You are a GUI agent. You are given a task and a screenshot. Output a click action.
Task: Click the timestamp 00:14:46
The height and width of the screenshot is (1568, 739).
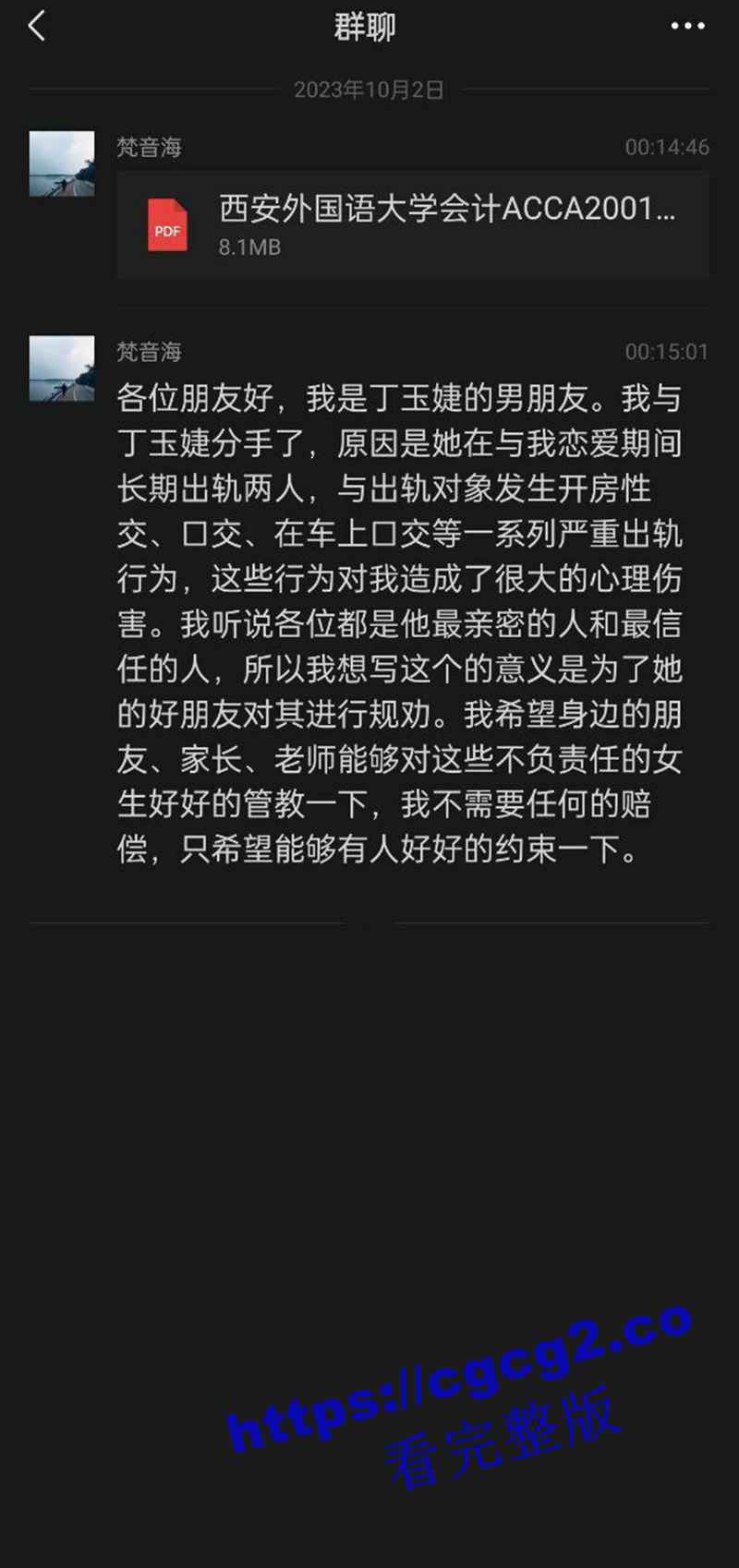coord(667,147)
